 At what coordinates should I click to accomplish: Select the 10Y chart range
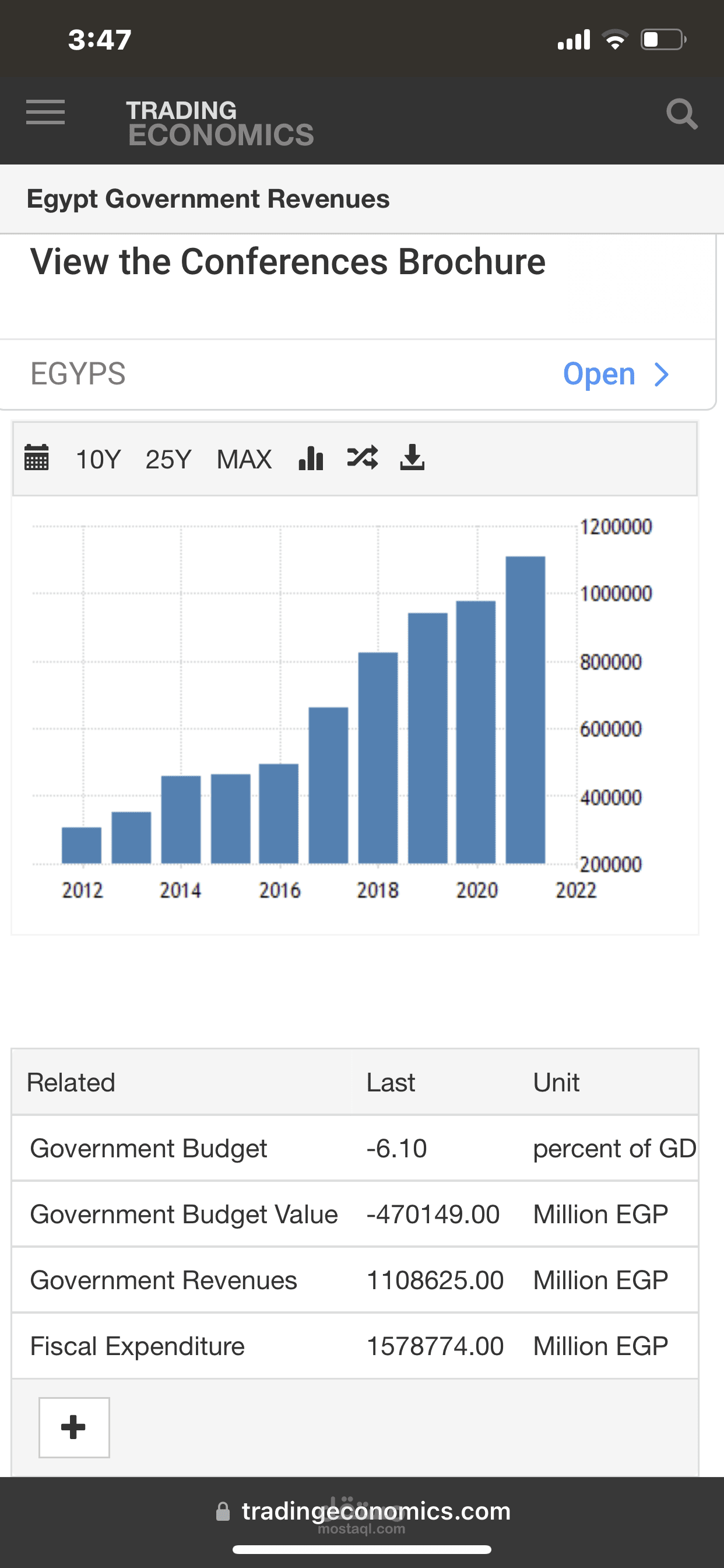99,460
